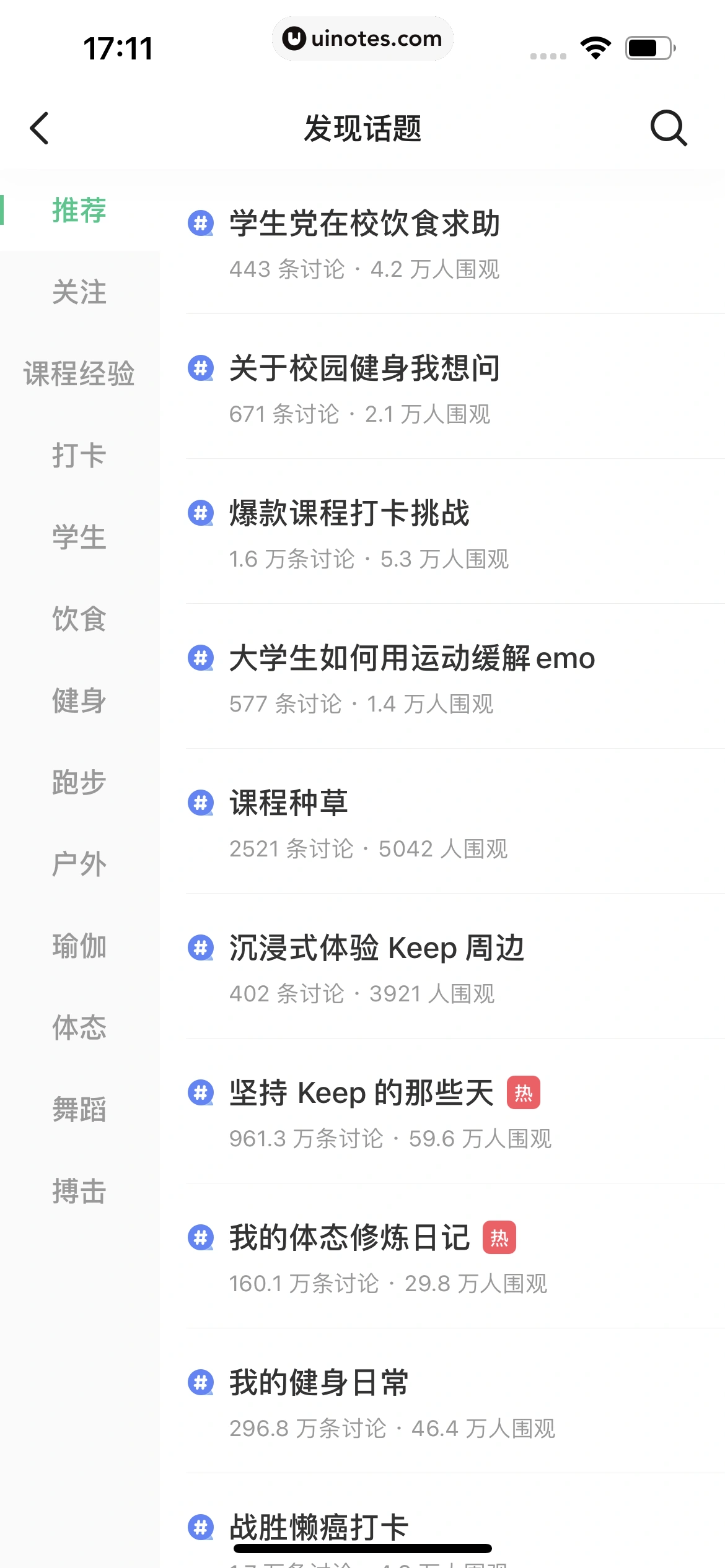Viewport: 725px width, 1568px height.
Task: Switch to the 关注 tab
Action: [x=78, y=293]
